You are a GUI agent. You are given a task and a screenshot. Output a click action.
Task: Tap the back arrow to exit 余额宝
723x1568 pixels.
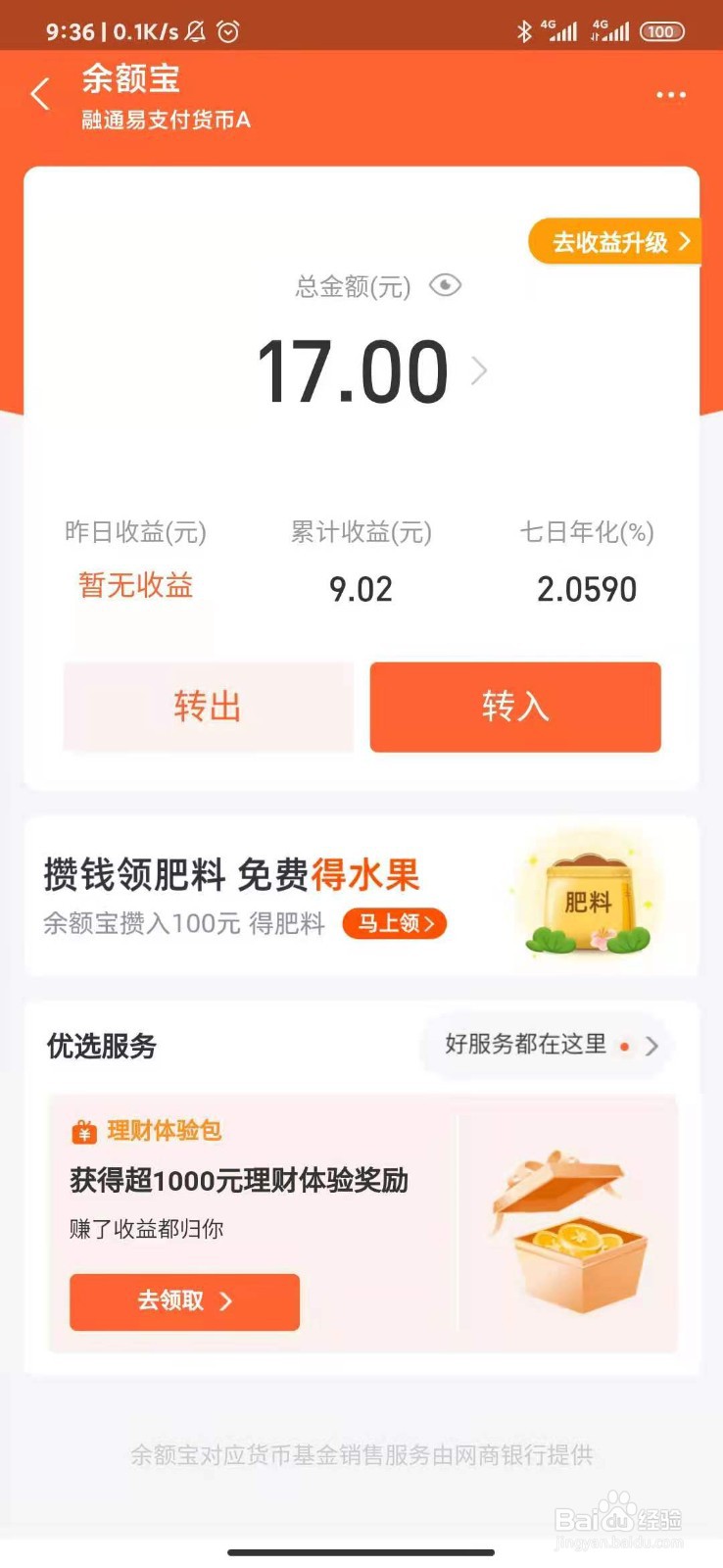click(39, 94)
